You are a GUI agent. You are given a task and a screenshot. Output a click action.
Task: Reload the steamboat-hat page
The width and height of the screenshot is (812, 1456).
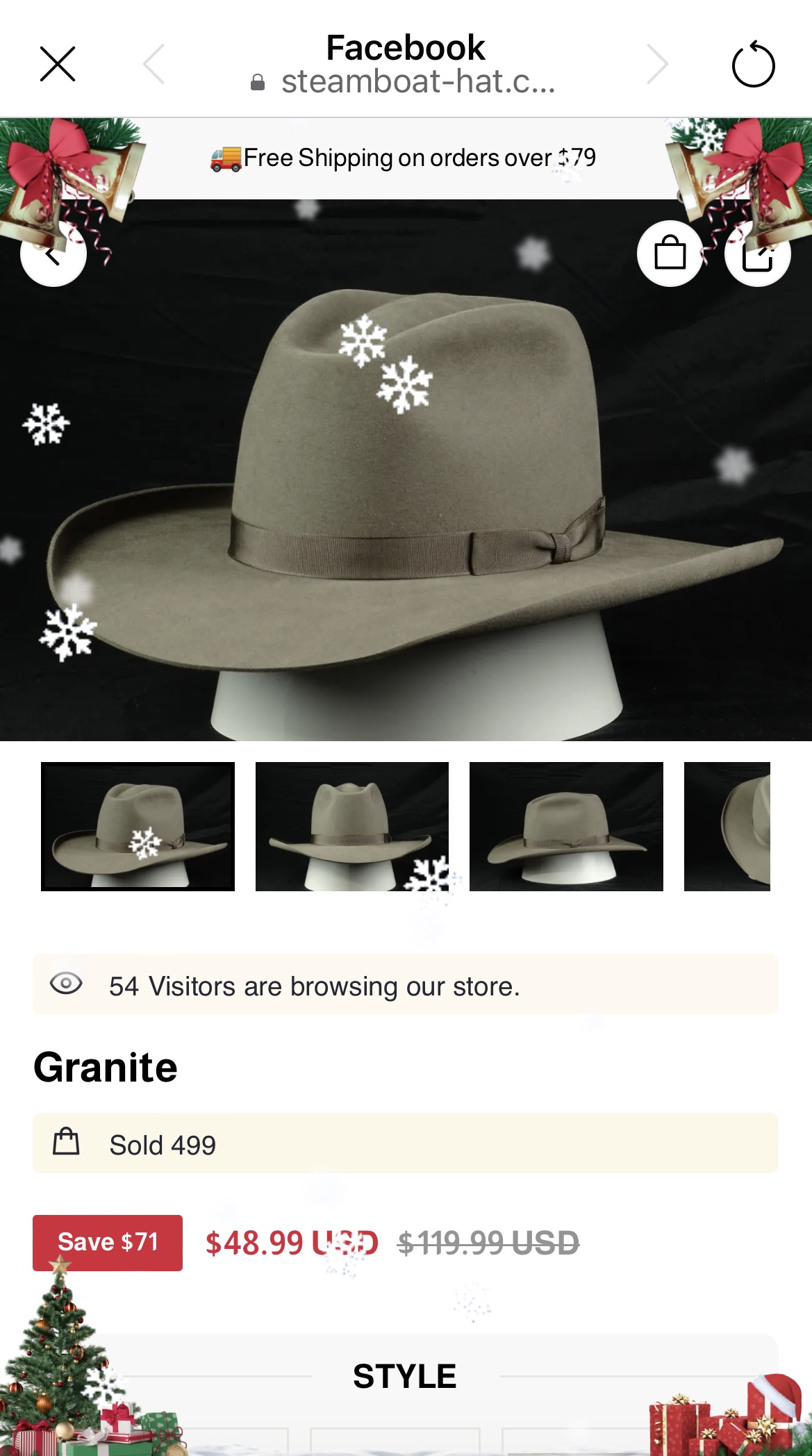coord(753,65)
